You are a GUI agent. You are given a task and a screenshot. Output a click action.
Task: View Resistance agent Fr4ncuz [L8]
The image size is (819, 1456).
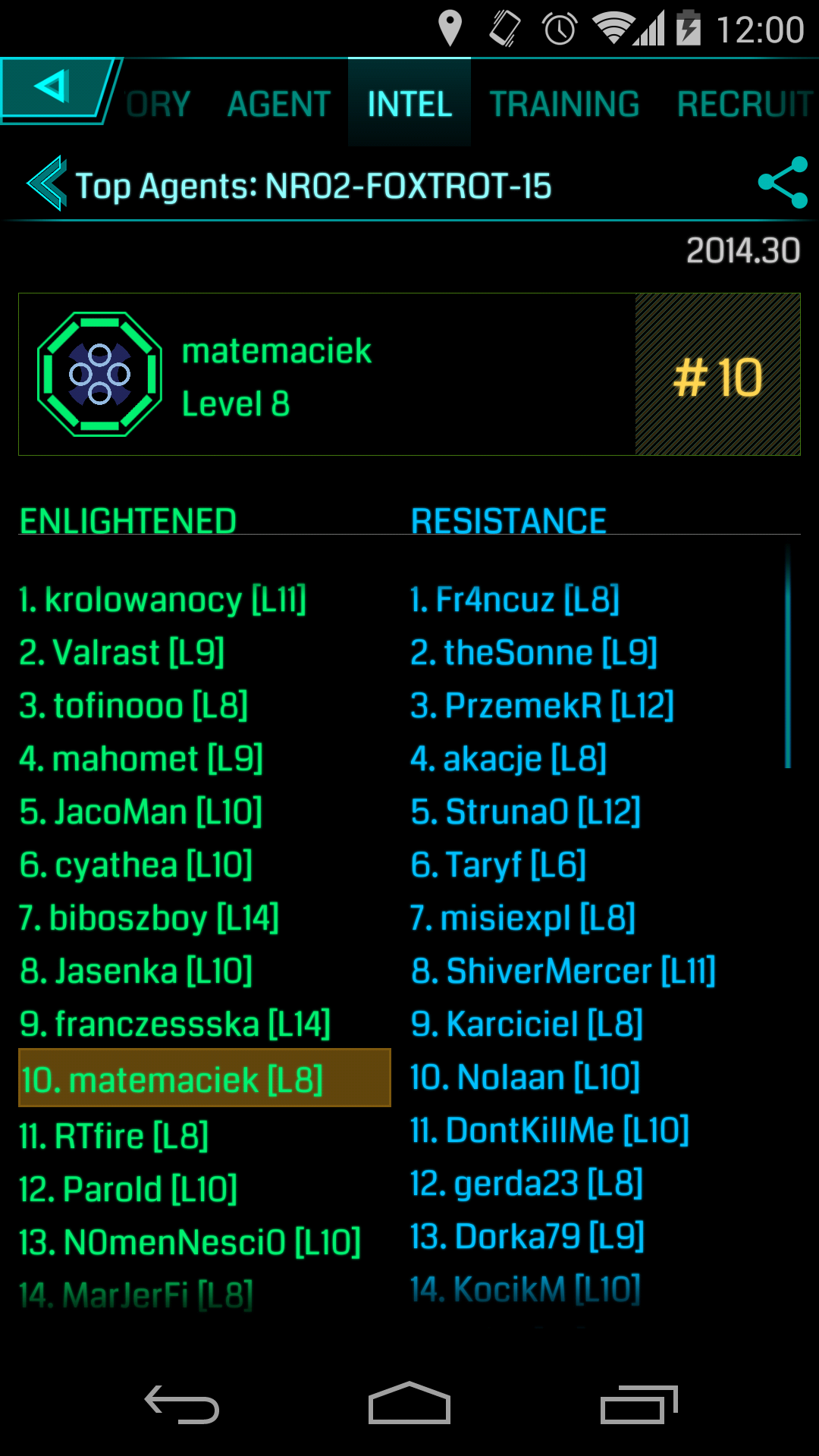coord(515,600)
